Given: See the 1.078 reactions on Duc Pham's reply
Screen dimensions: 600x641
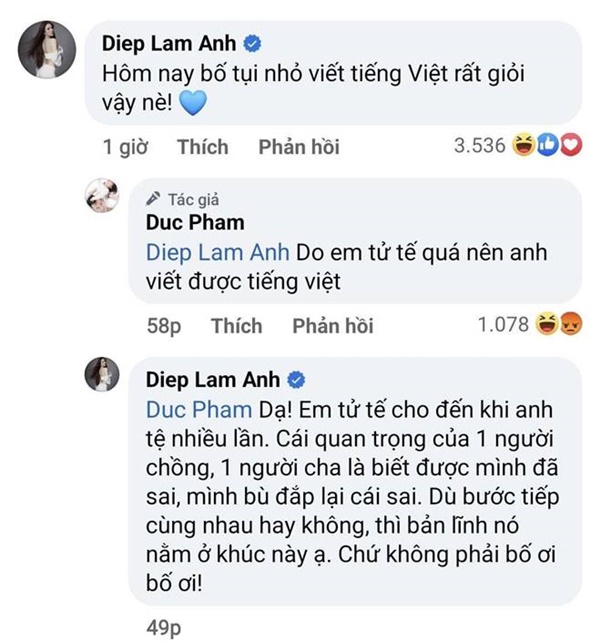Looking at the screenshot, I should 530,326.
